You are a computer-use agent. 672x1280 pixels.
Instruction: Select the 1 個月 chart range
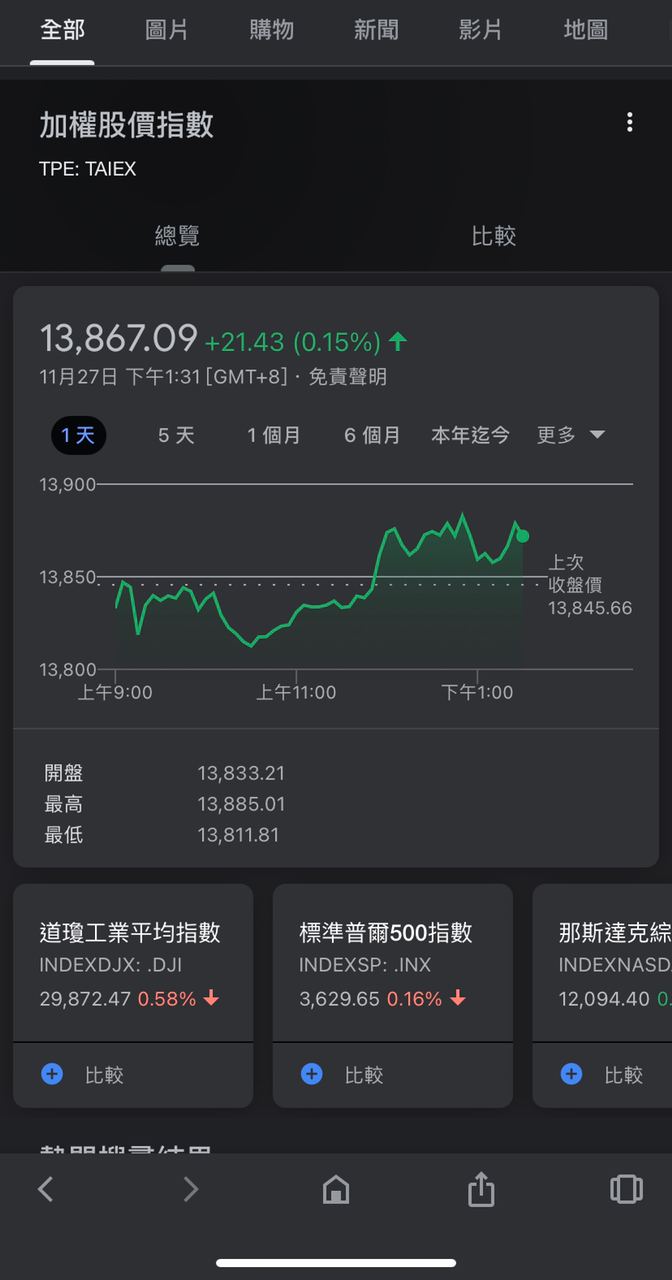pos(273,435)
